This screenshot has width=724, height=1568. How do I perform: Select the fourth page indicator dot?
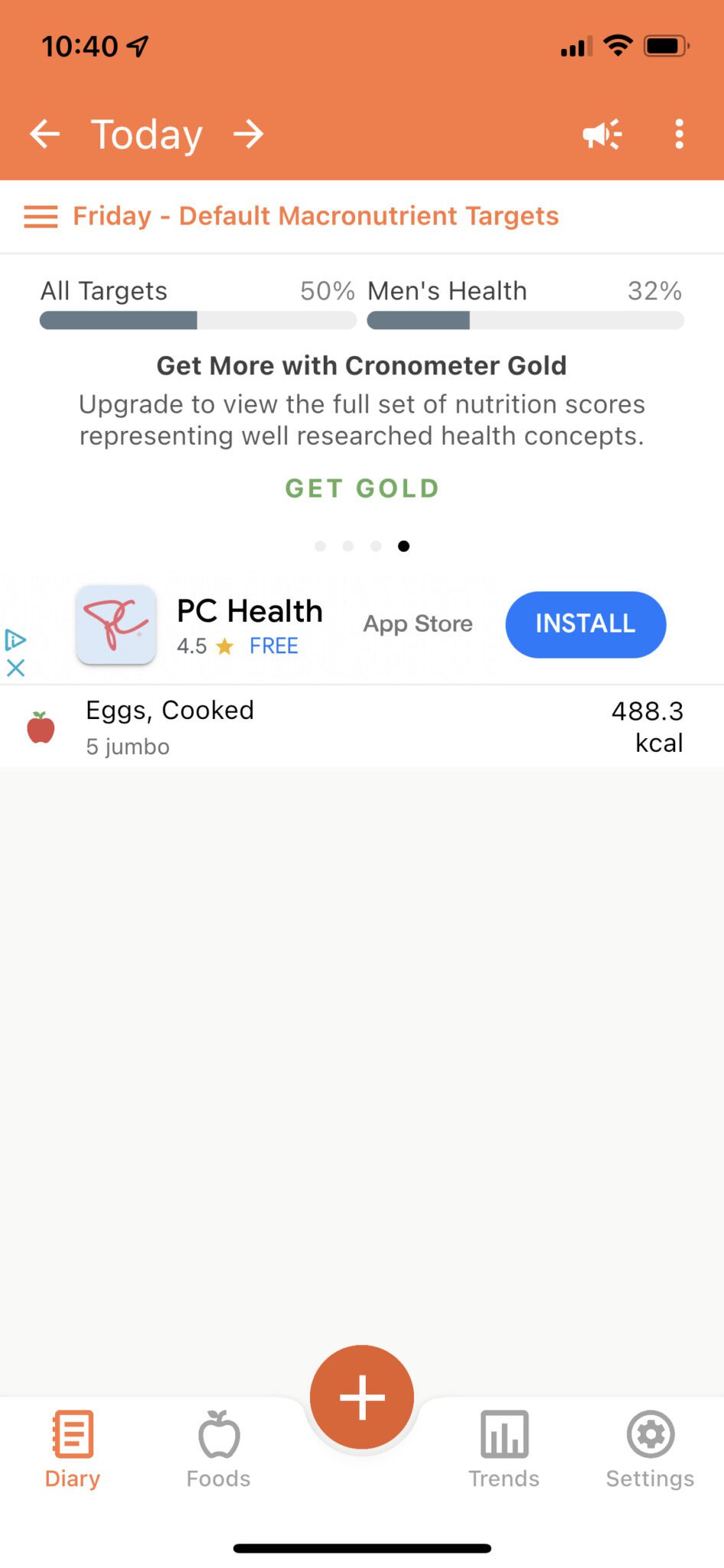point(403,546)
